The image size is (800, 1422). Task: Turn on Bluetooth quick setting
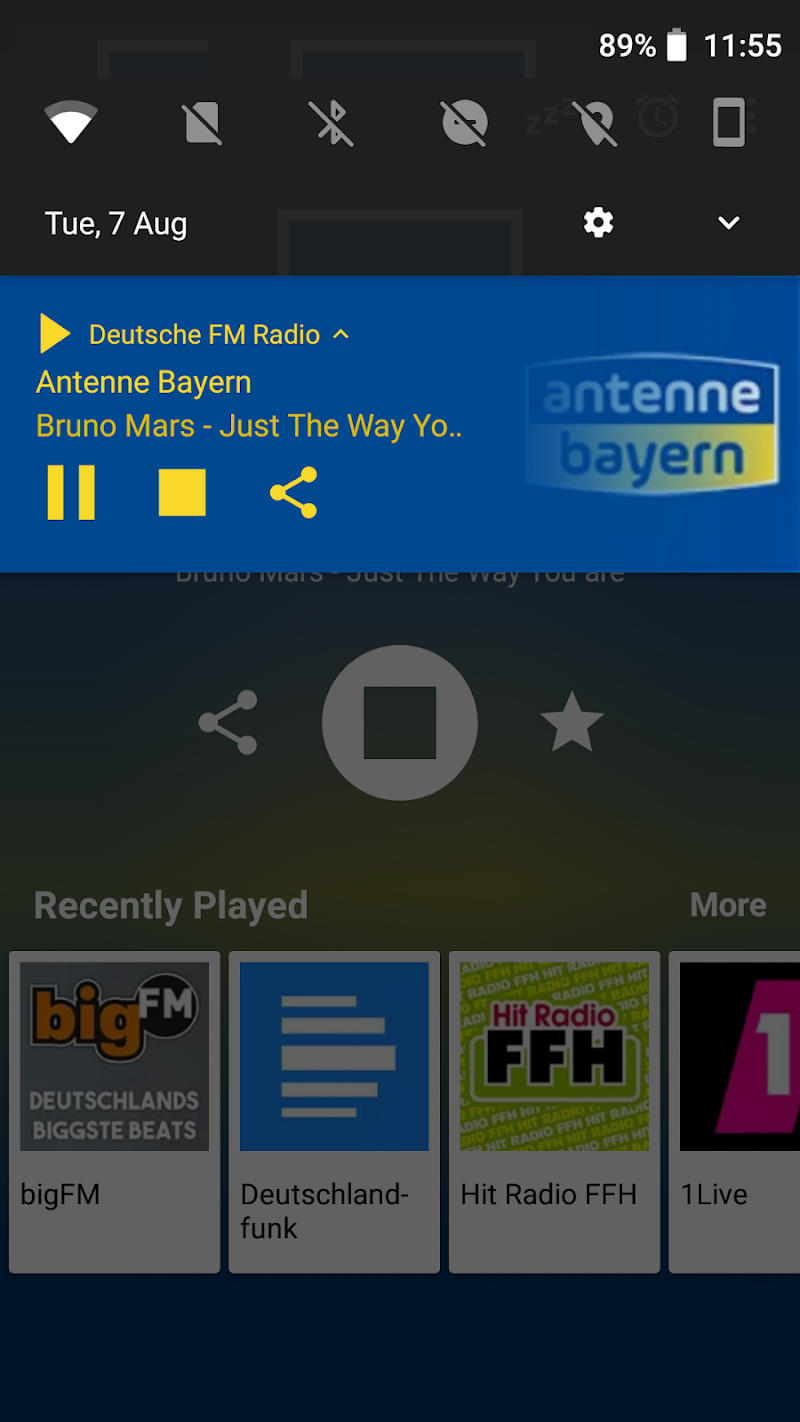point(333,124)
